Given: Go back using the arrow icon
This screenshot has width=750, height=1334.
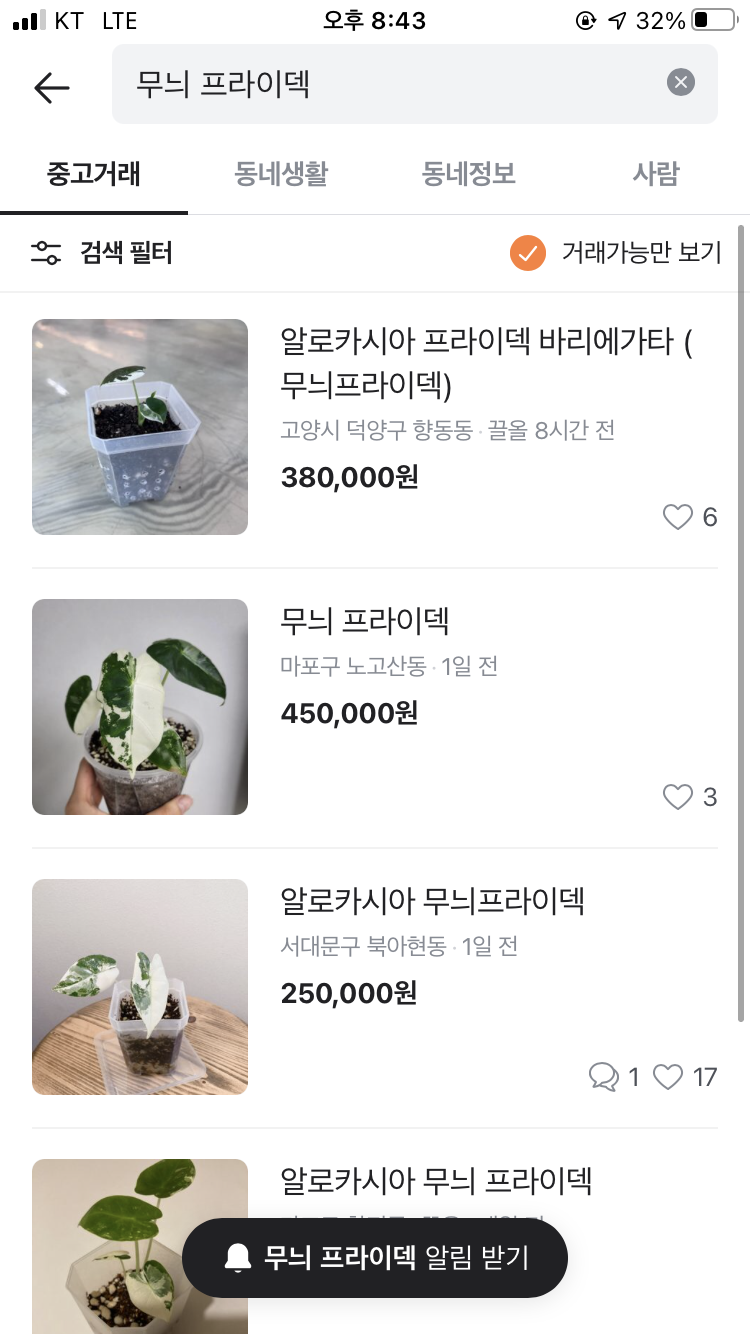Looking at the screenshot, I should point(52,87).
